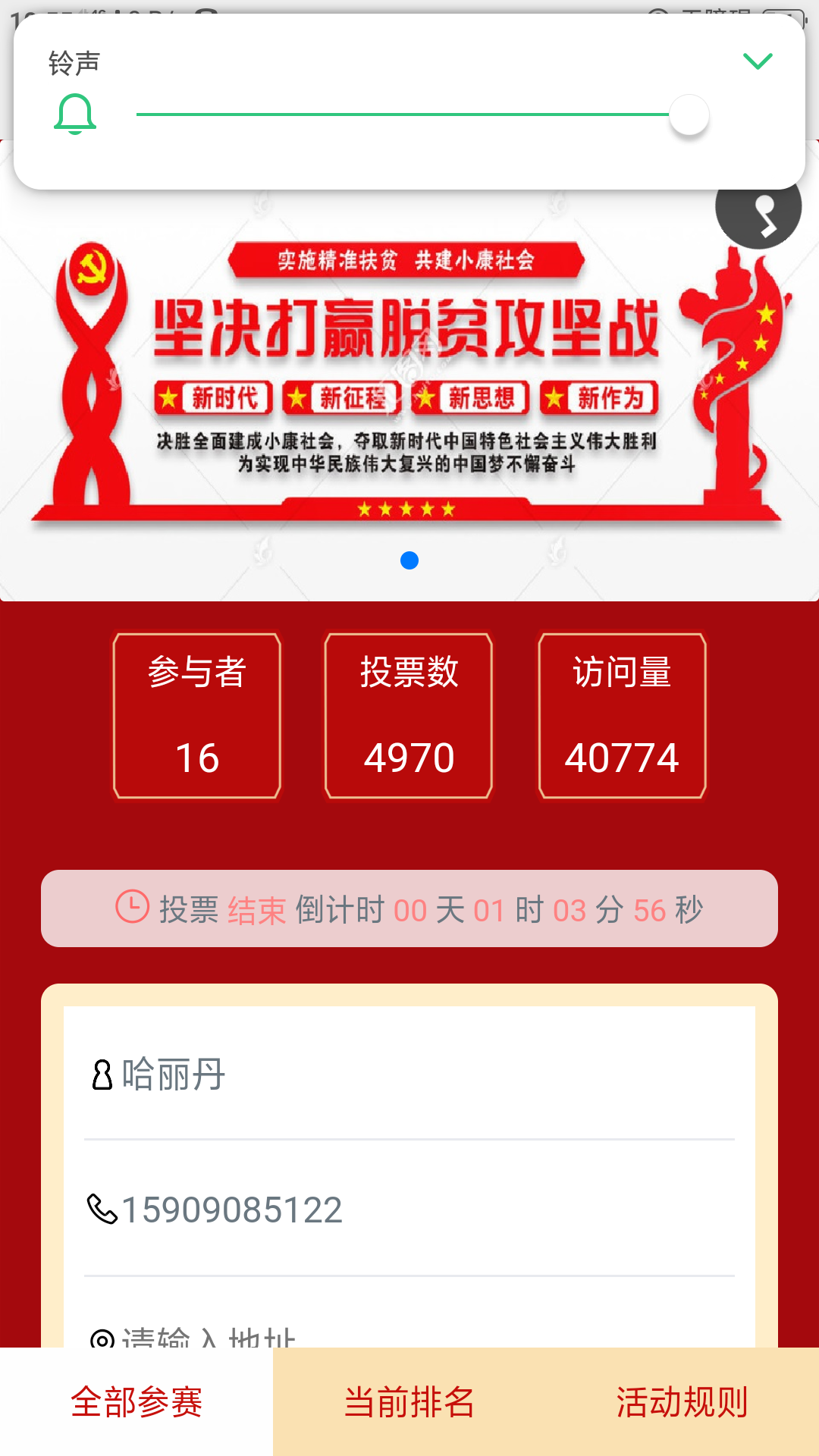Tap the ringtone volume slider track
Image resolution: width=819 pixels, height=1456 pixels.
(x=402, y=115)
